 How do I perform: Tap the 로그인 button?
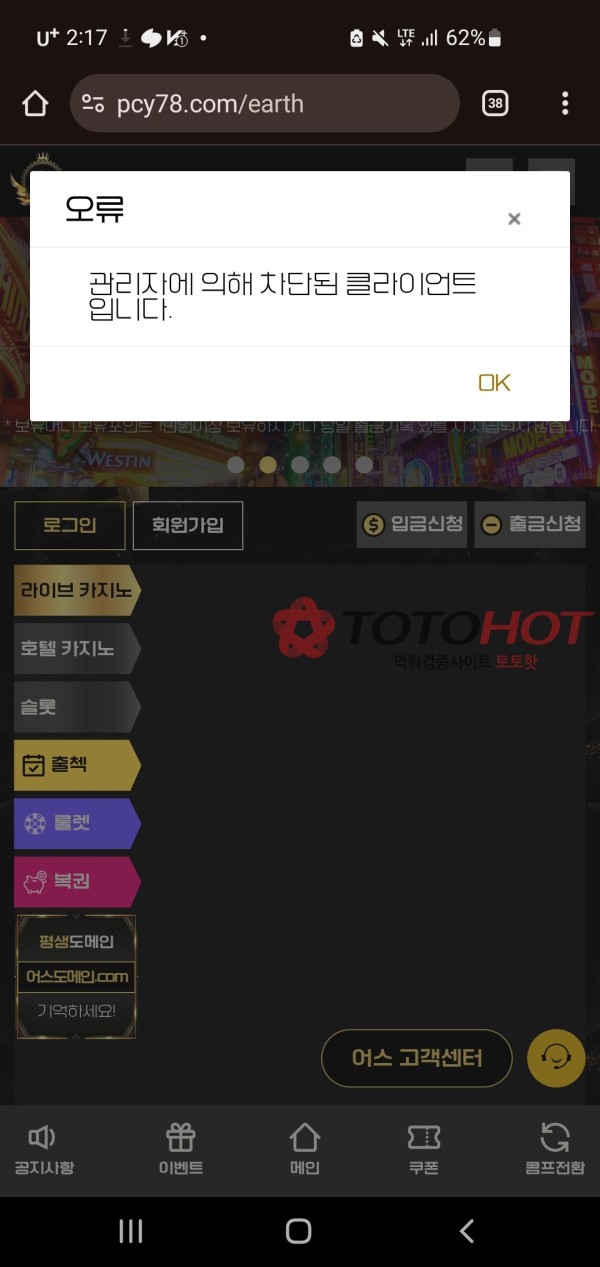pyautogui.click(x=70, y=525)
